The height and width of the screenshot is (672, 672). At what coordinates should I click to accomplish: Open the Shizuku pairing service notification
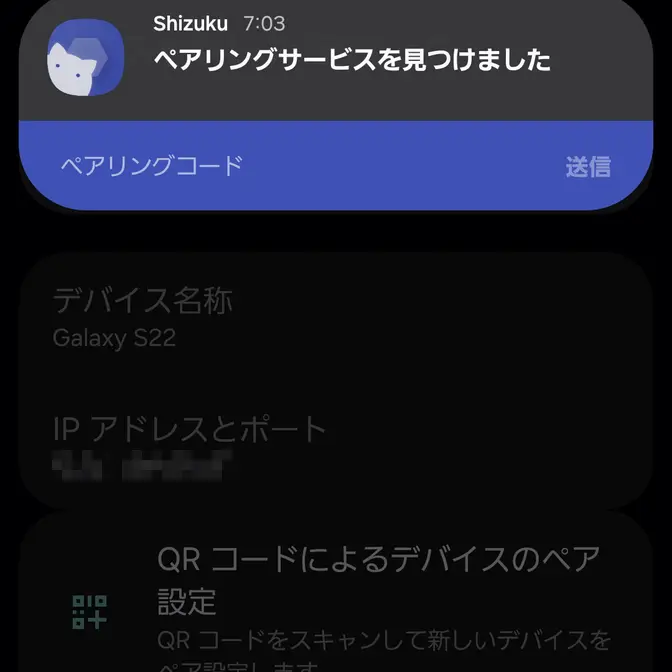click(x=350, y=60)
